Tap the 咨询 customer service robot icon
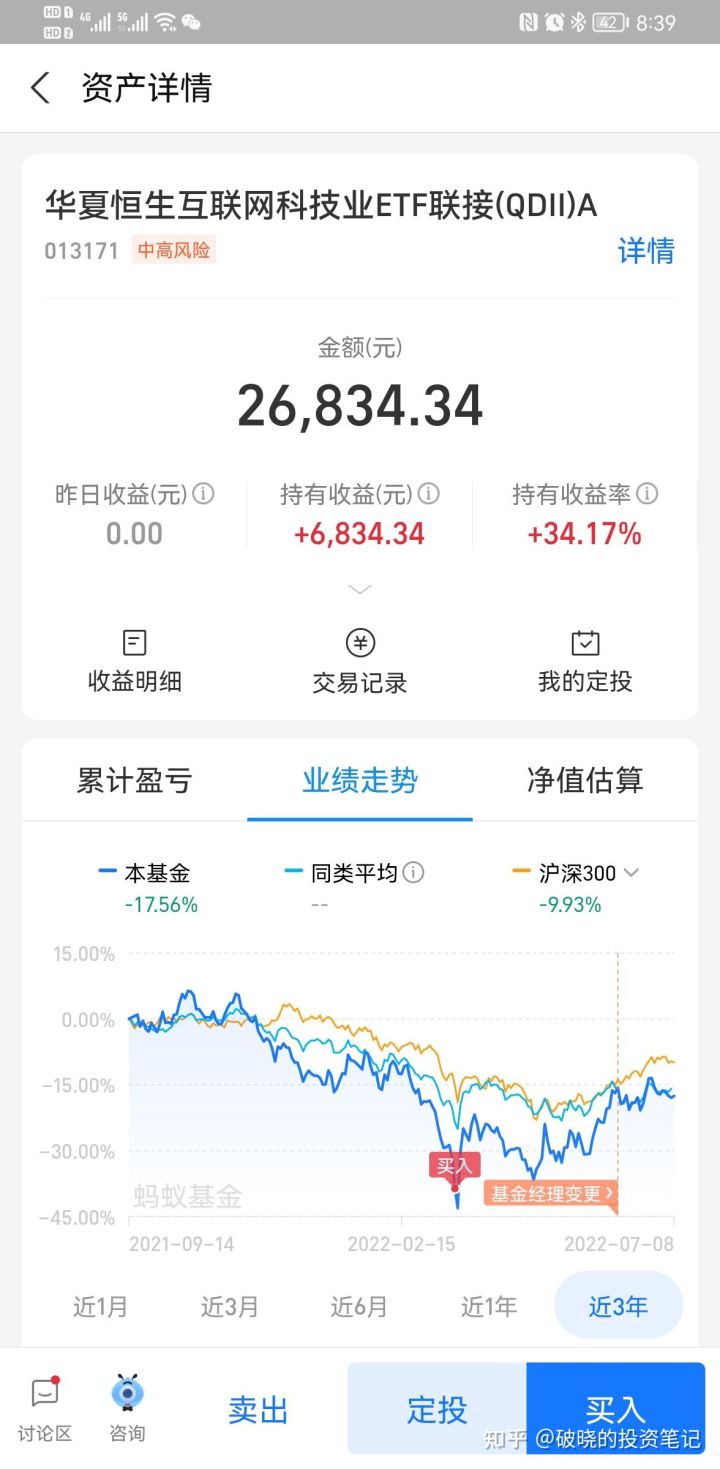Image resolution: width=720 pixels, height=1469 pixels. tap(126, 1390)
